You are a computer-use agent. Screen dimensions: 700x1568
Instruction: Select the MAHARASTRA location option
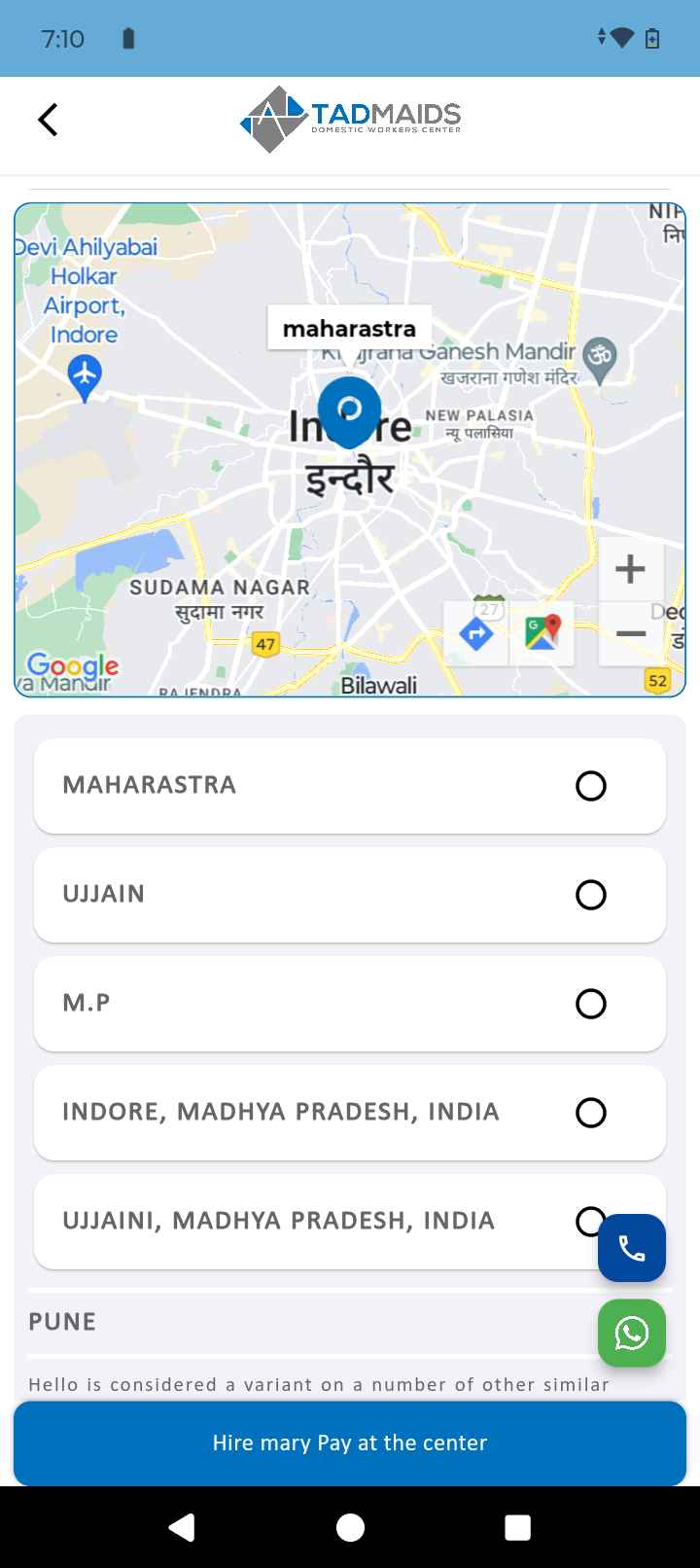click(x=350, y=786)
